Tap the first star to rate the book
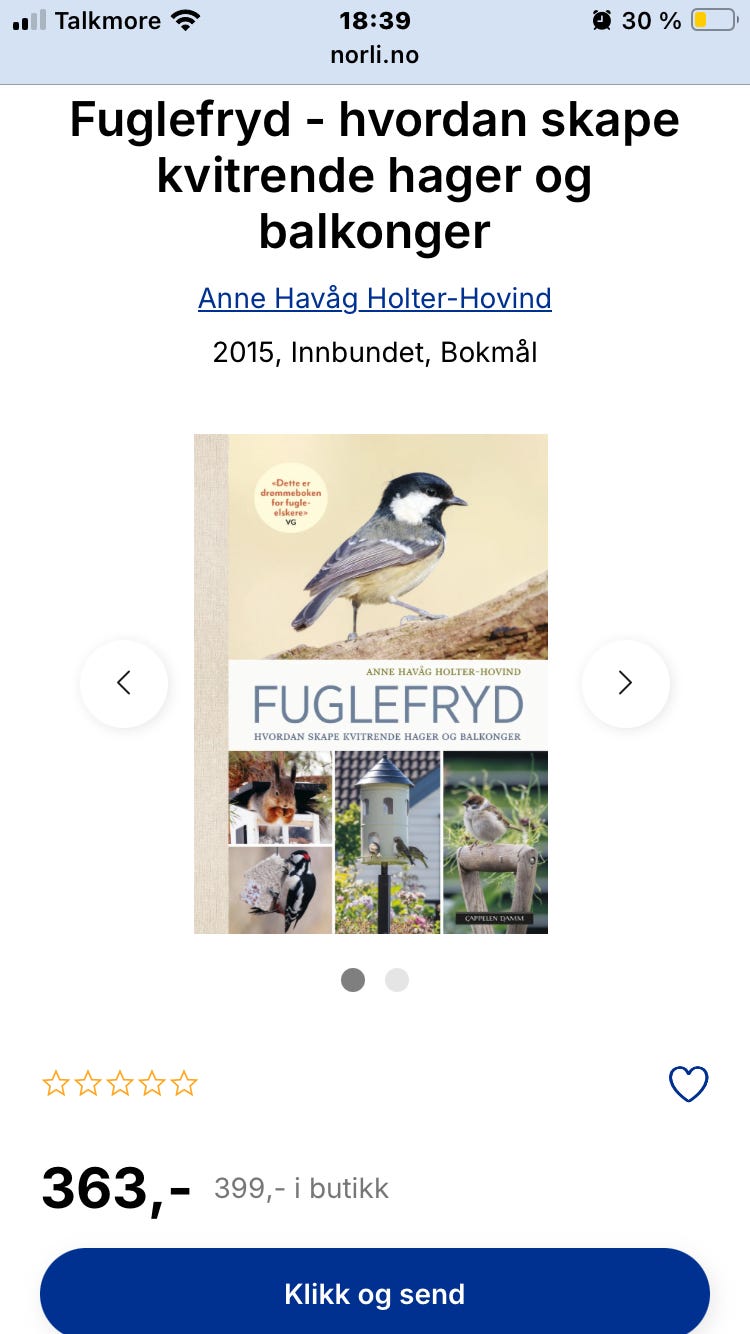This screenshot has height=1334, width=750. click(x=56, y=1083)
